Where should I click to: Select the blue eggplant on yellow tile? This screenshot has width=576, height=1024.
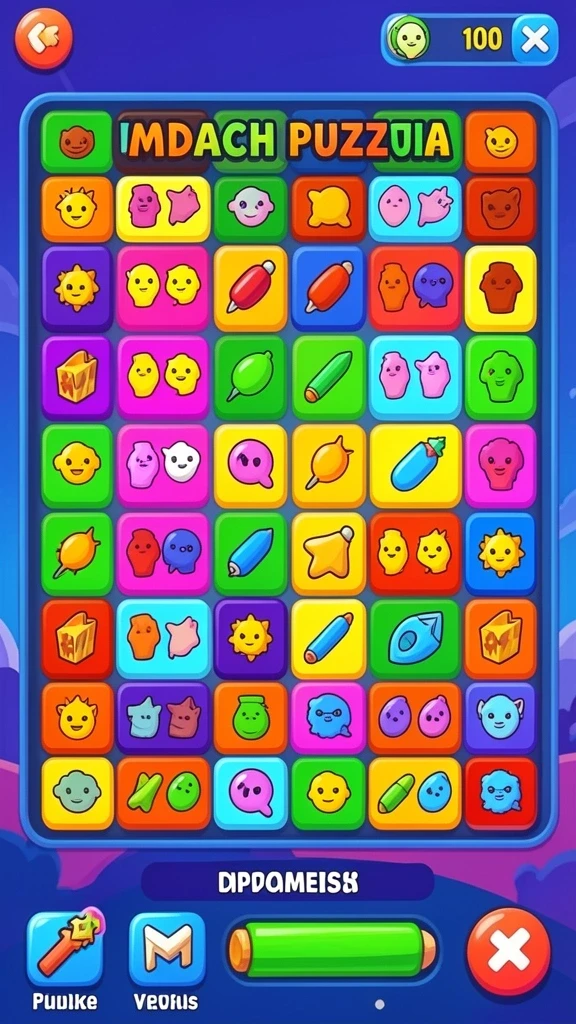pos(415,466)
